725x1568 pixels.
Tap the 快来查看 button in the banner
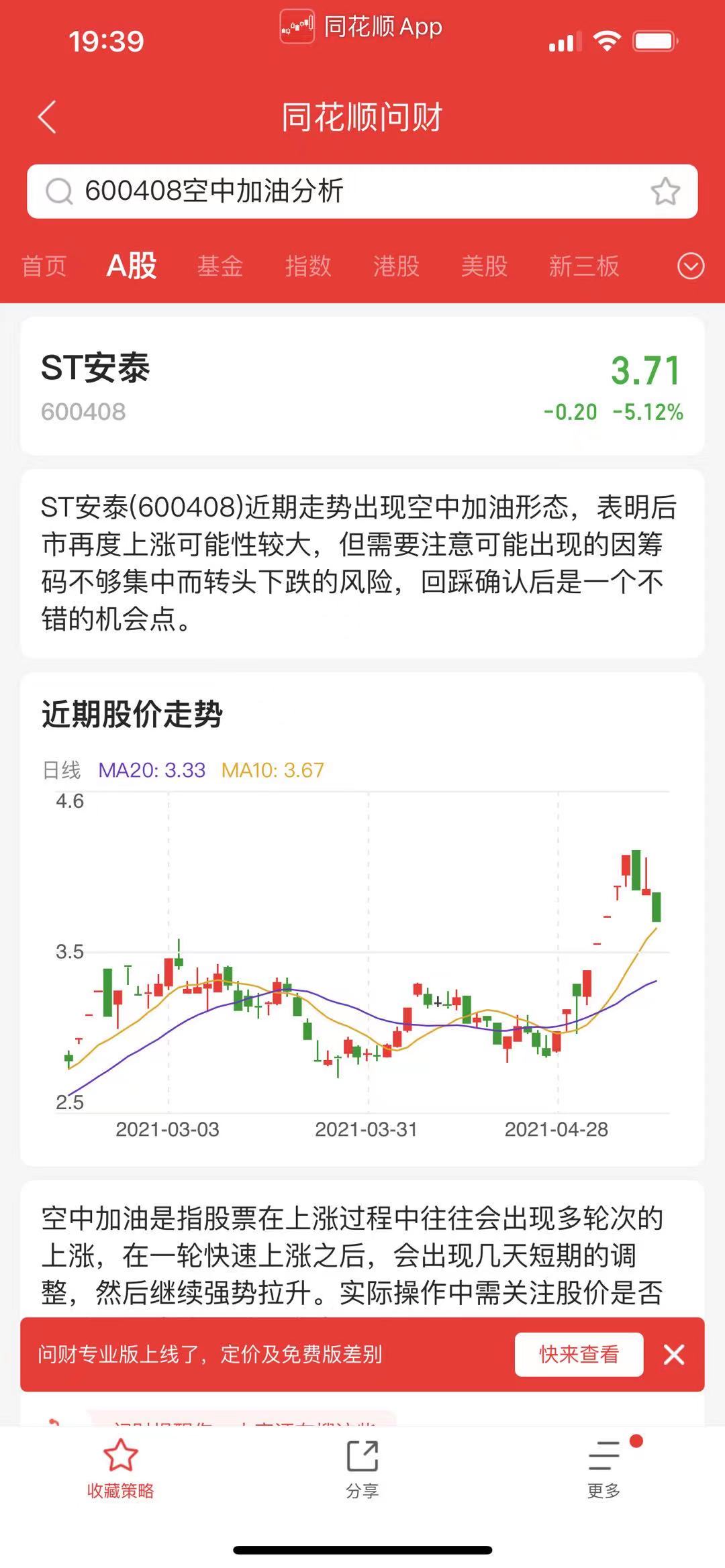tap(579, 1354)
